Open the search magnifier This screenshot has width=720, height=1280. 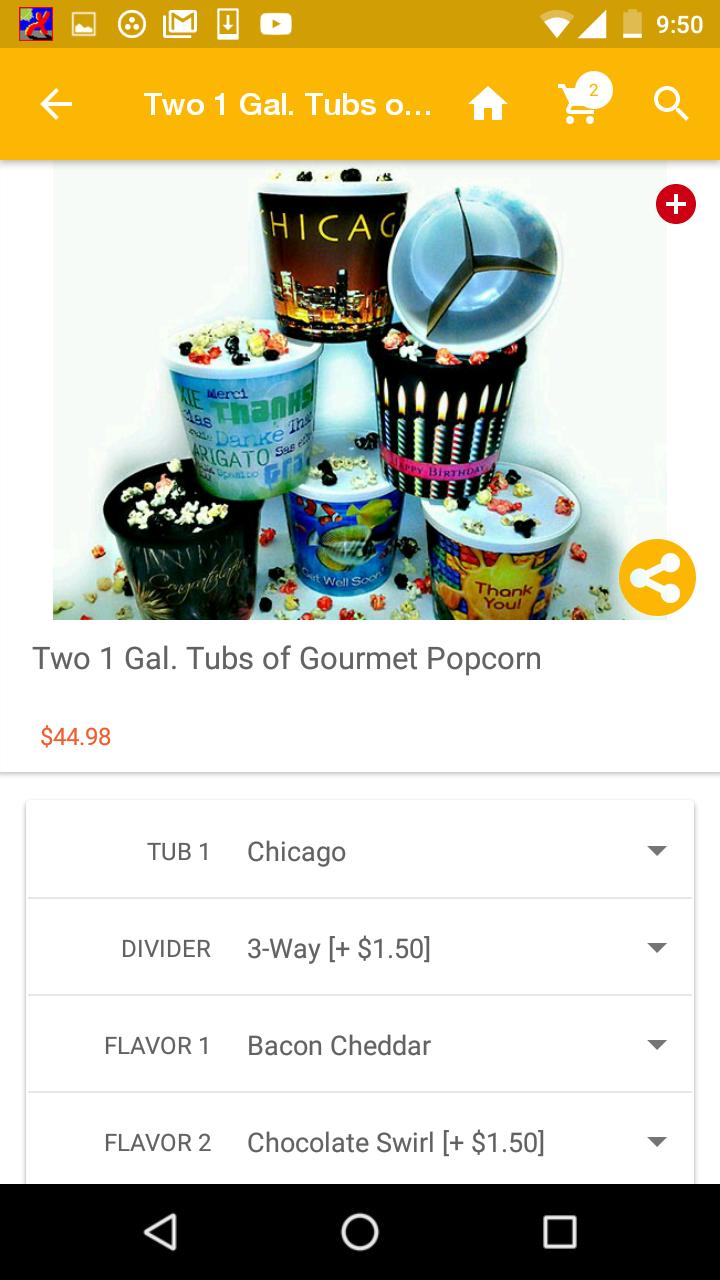(x=671, y=104)
